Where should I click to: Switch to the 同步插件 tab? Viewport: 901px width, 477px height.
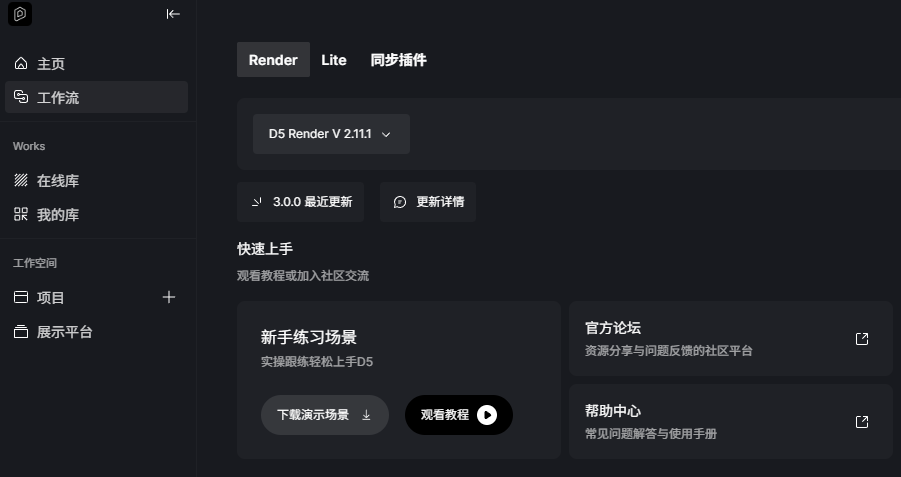click(398, 60)
